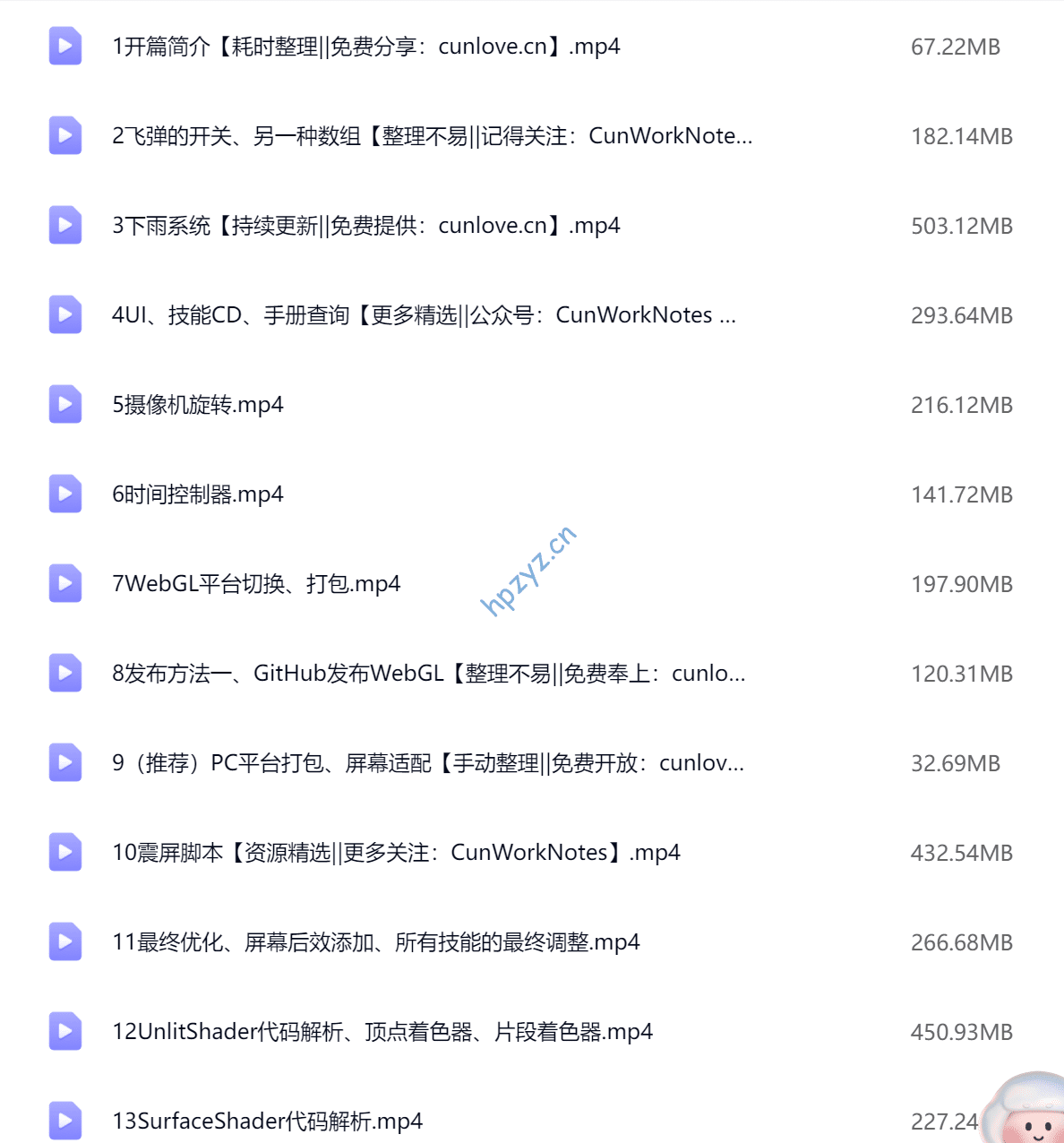Screen dimensions: 1064x1143
Task: Open the video 1开篇简介.mp4
Action: point(365,47)
